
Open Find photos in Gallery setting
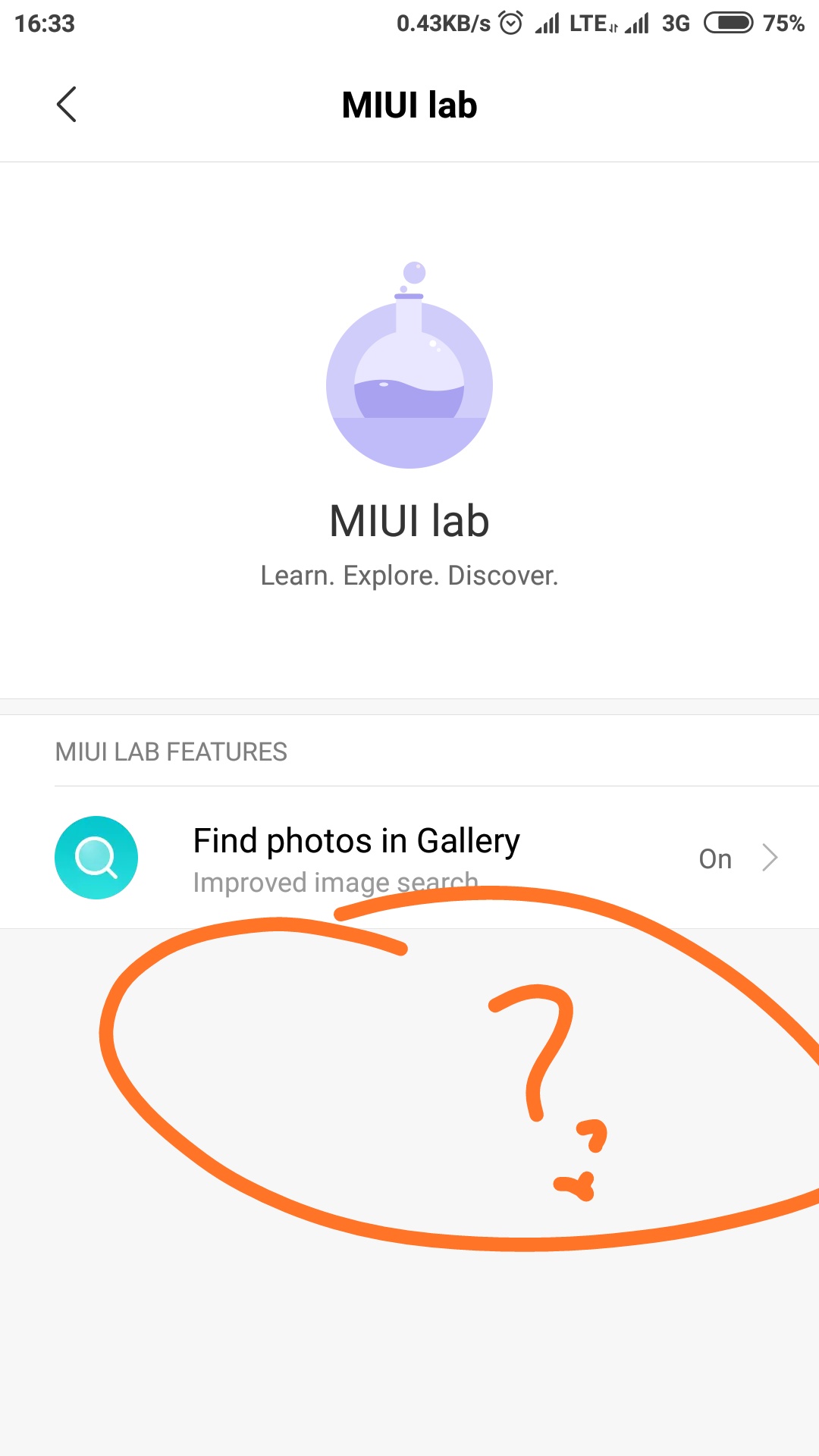point(409,858)
